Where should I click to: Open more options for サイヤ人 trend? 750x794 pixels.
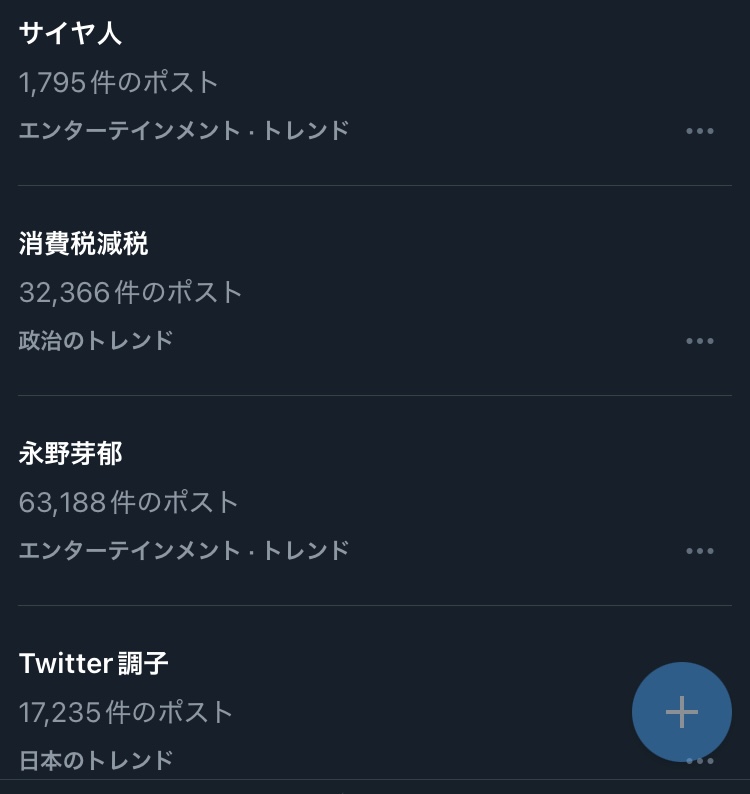(700, 131)
